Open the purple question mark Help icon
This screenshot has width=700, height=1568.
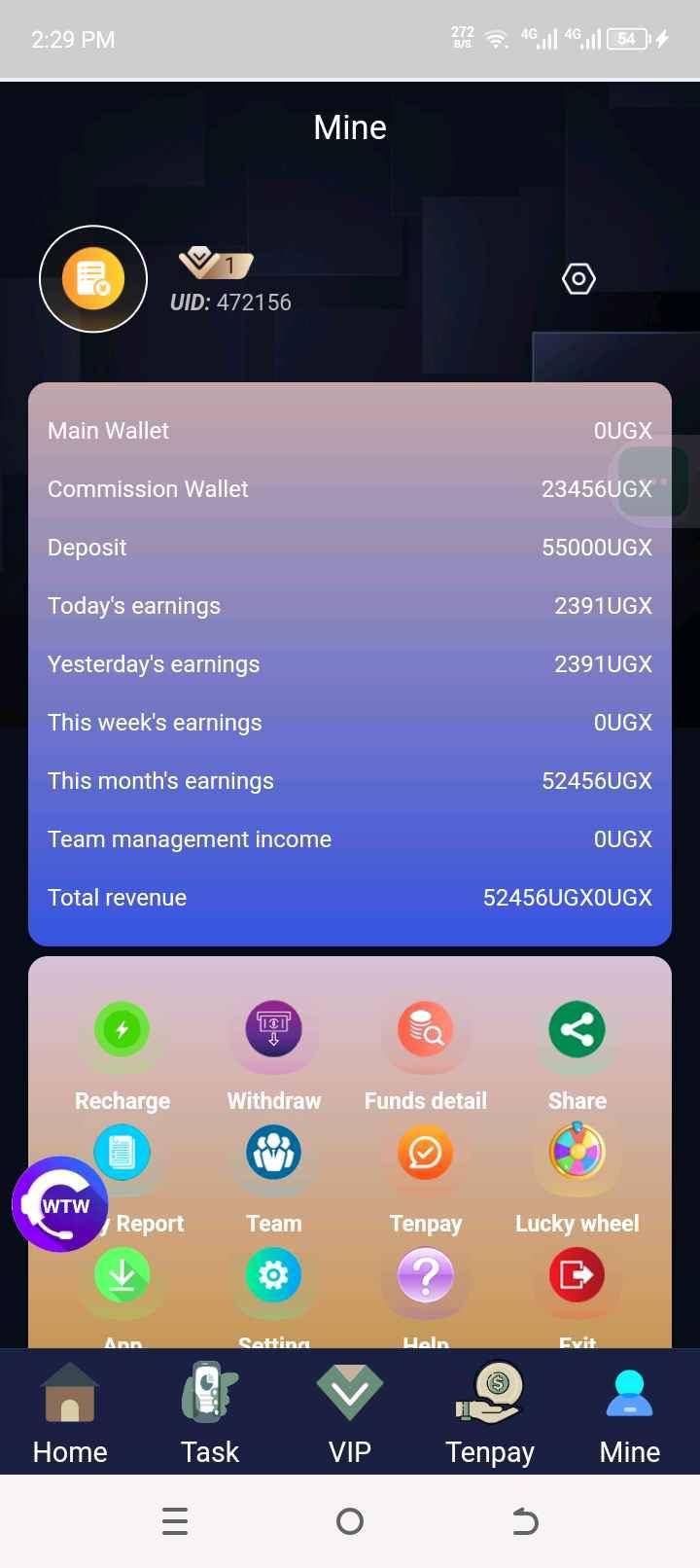(426, 1276)
